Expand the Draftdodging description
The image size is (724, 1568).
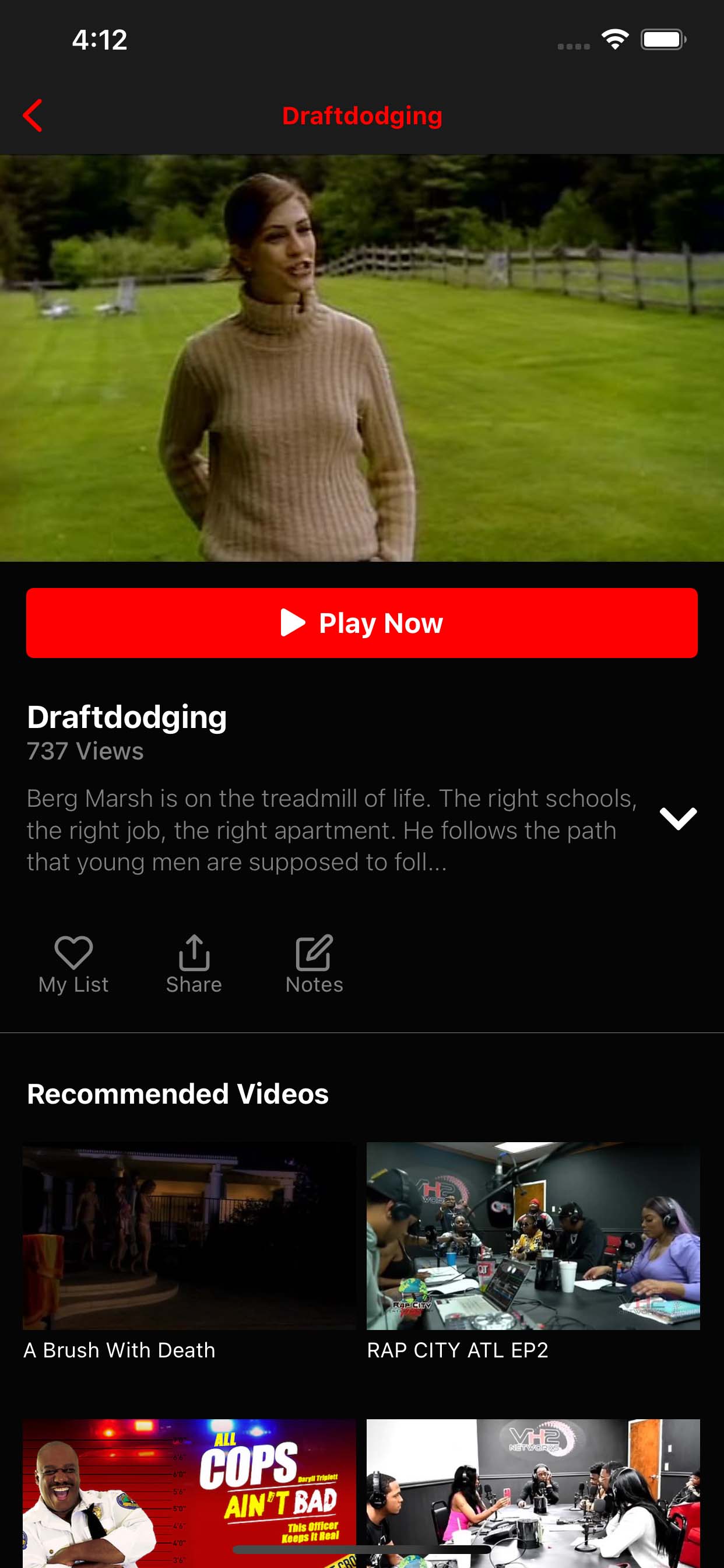pos(678,818)
